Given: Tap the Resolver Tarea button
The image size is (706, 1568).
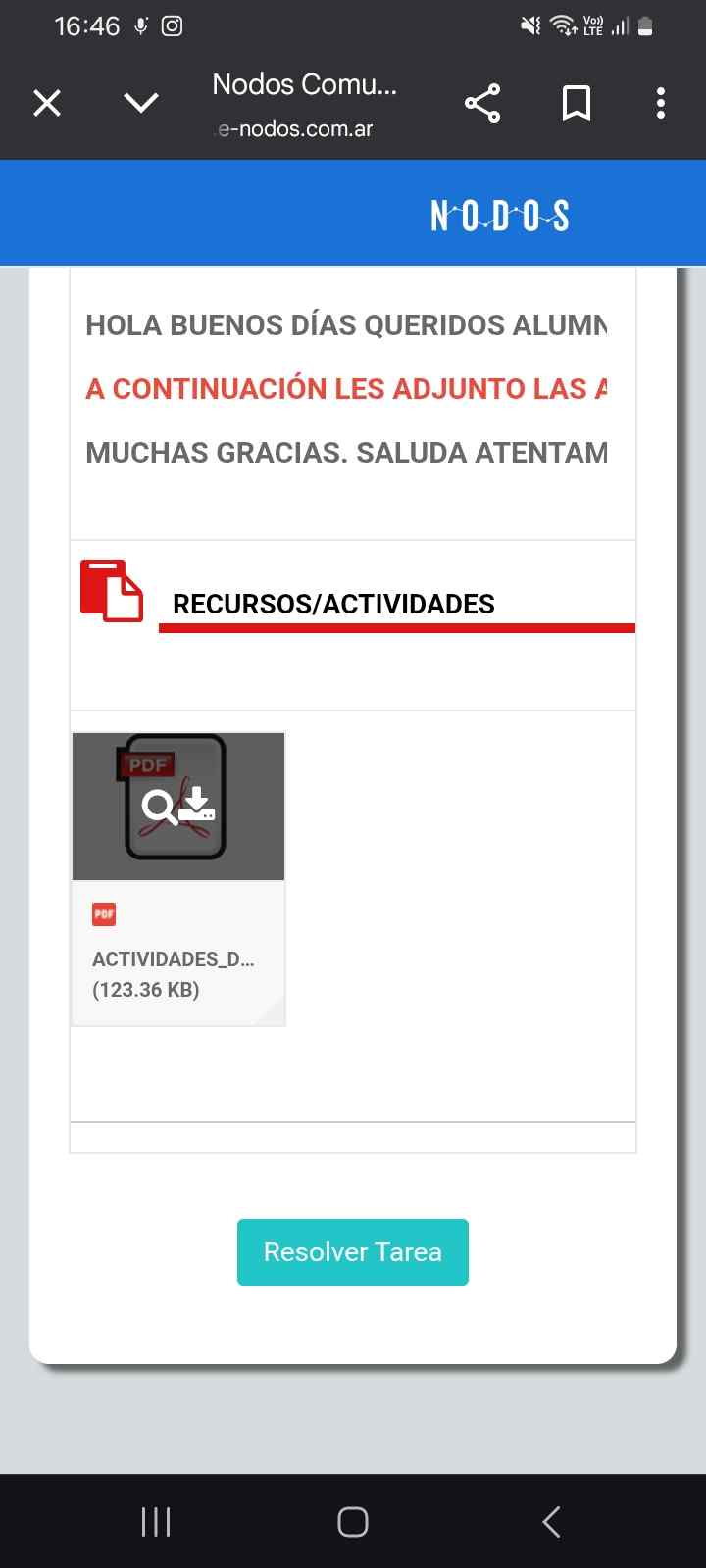Looking at the screenshot, I should [x=352, y=1251].
